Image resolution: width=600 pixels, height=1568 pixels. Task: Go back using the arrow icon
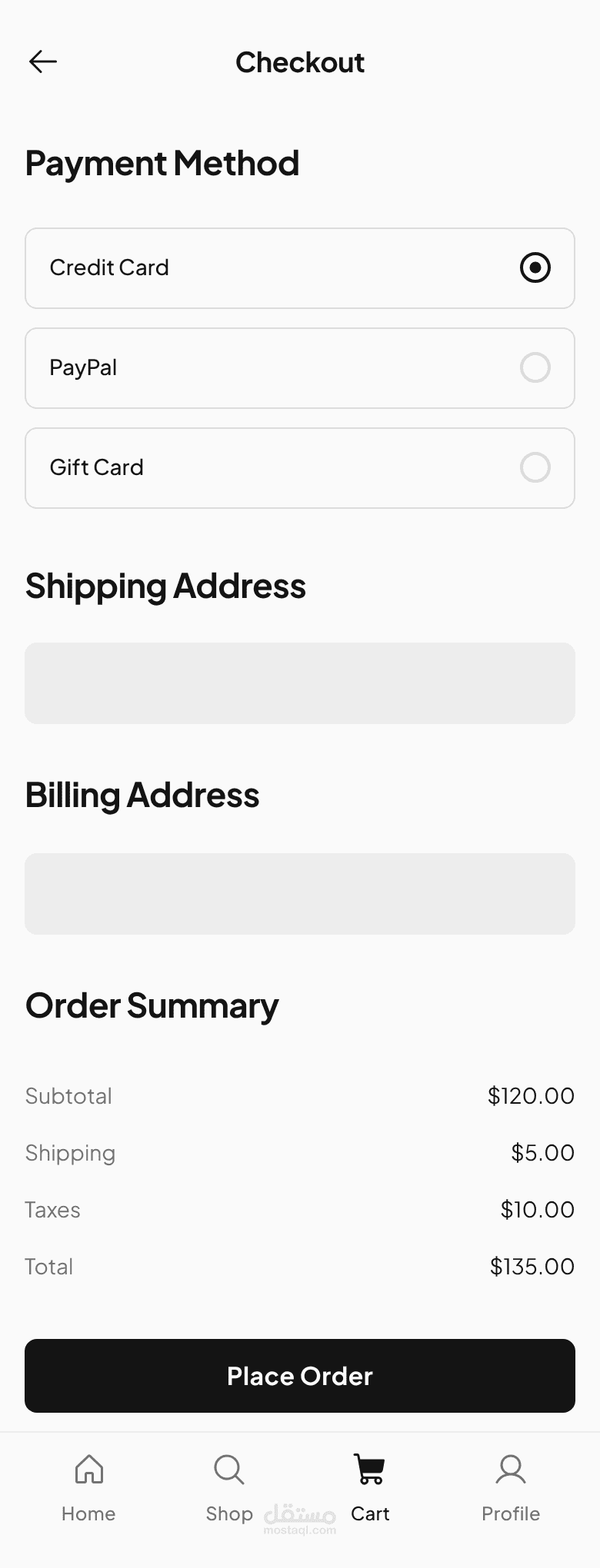pyautogui.click(x=43, y=61)
